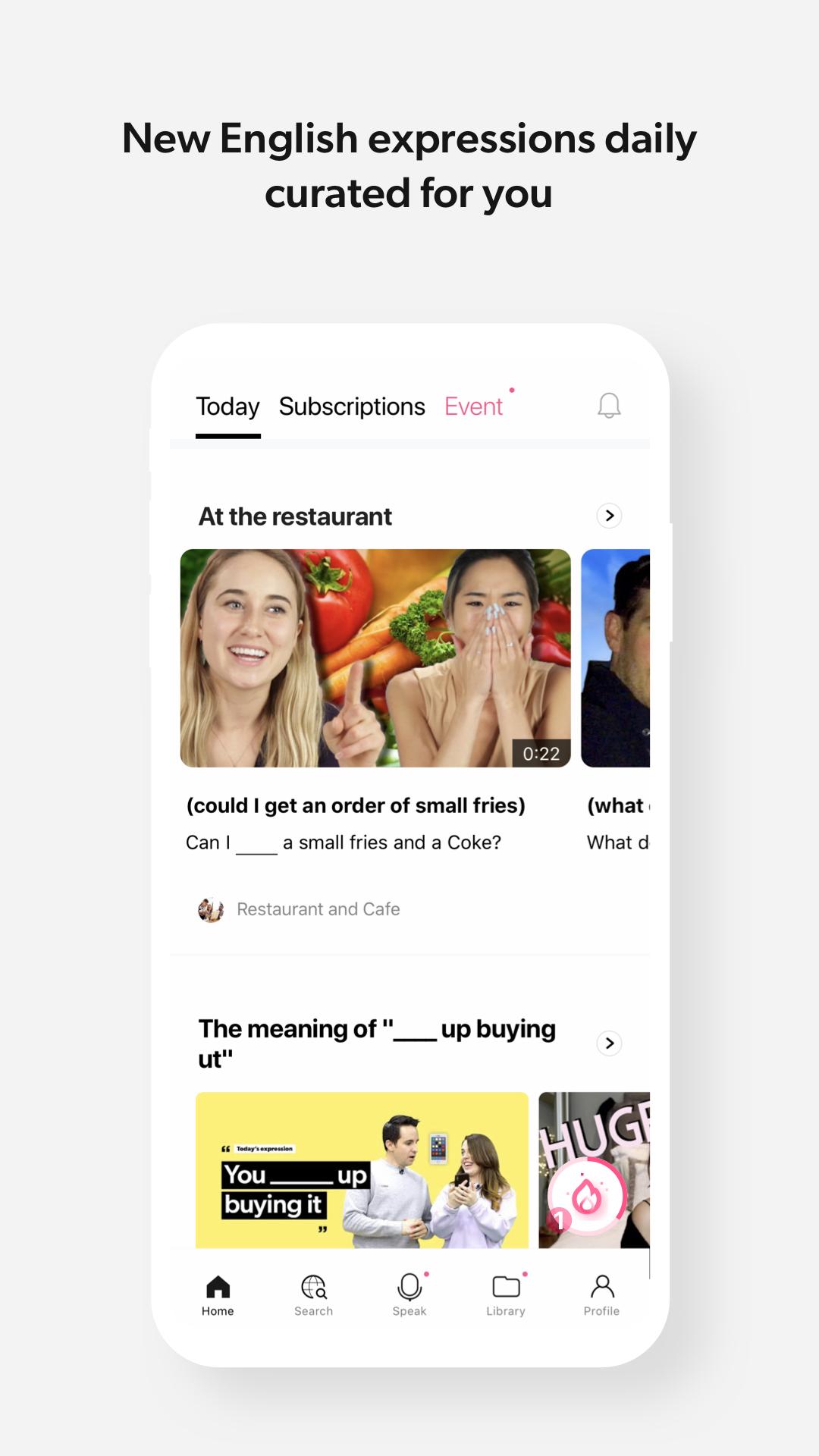Image resolution: width=819 pixels, height=1456 pixels.
Task: Tap the 0:22 video duration label
Action: tap(541, 753)
